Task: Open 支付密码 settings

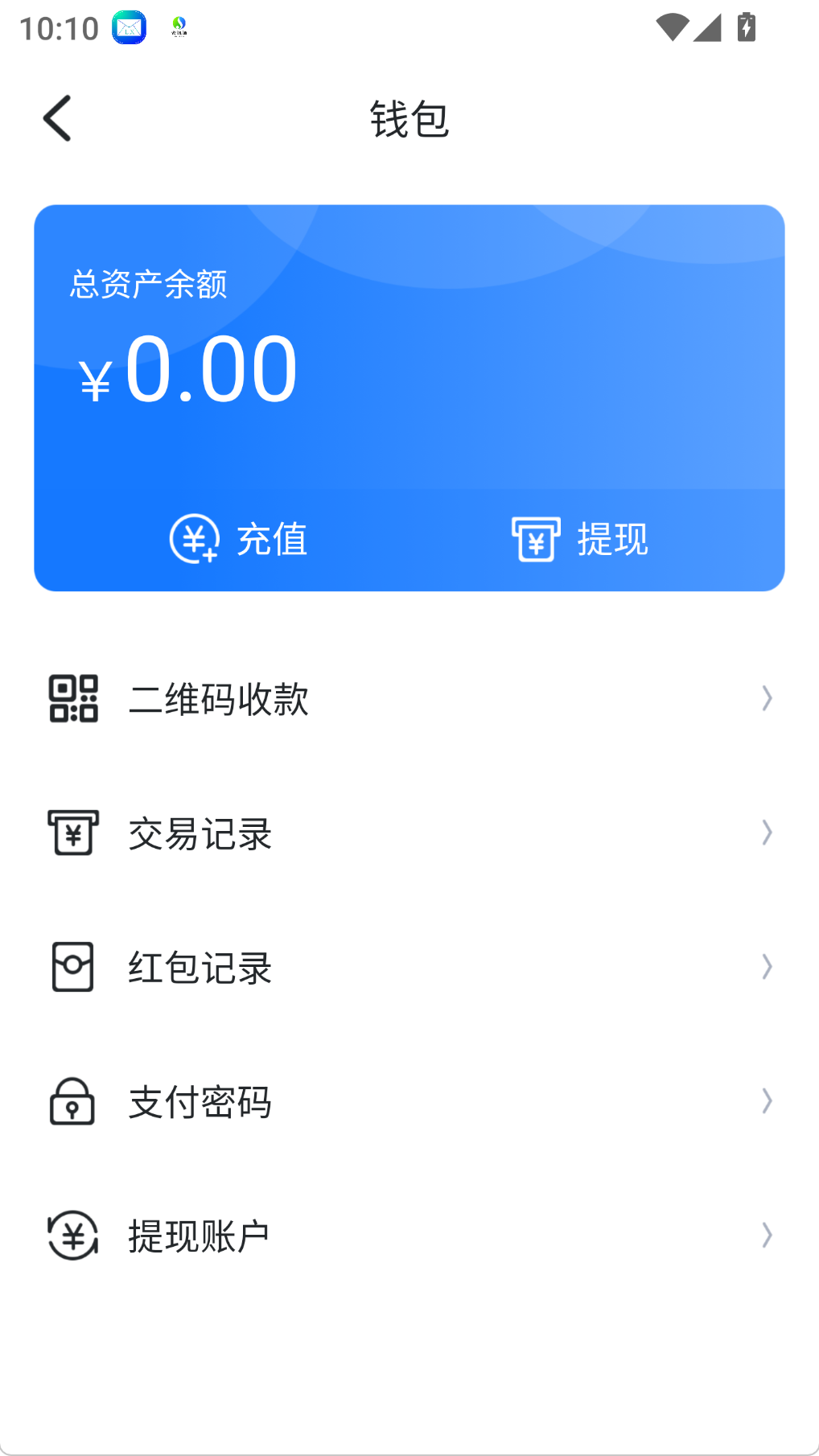Action: (409, 1101)
